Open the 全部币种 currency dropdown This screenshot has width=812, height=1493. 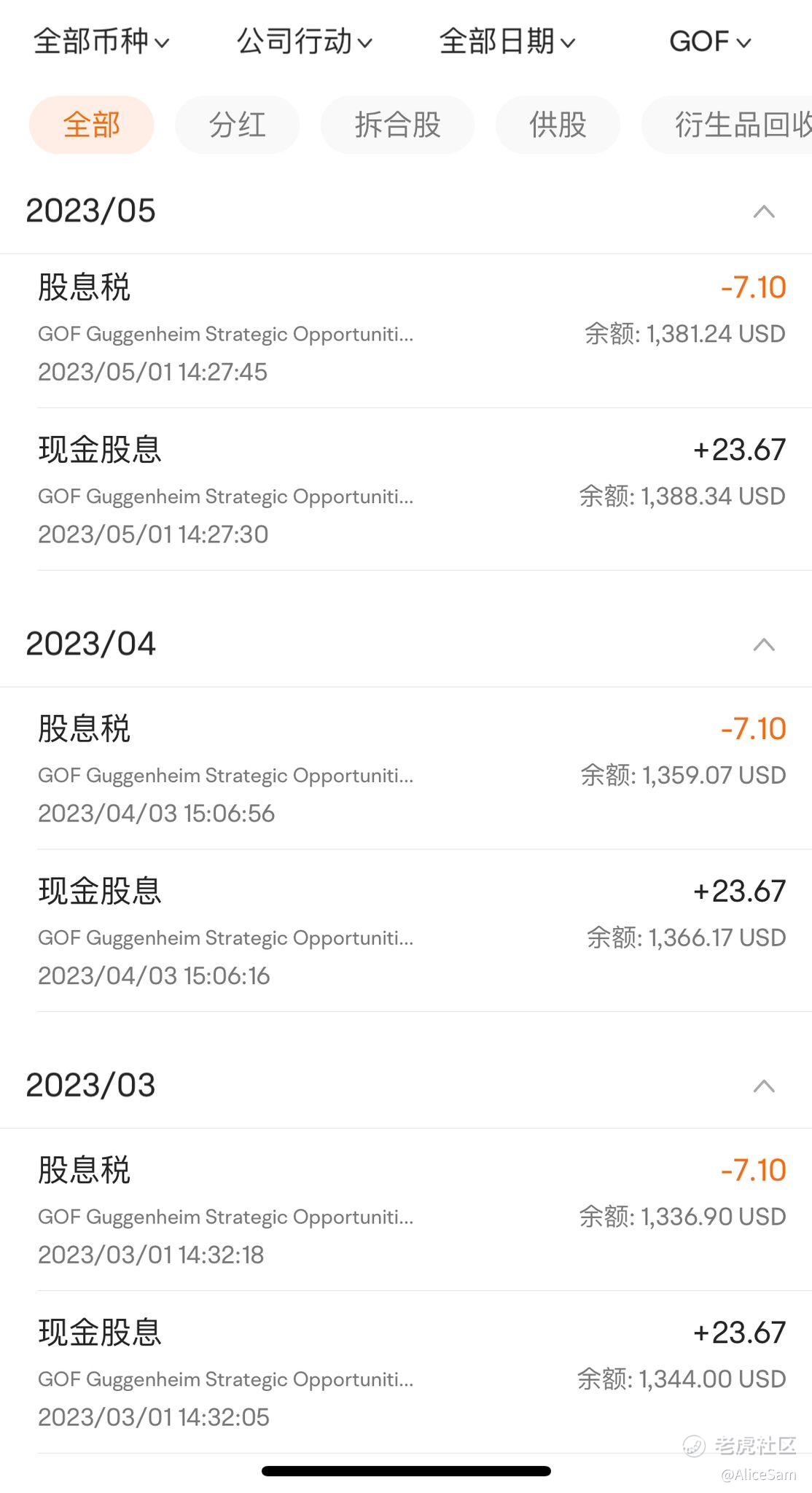[101, 42]
